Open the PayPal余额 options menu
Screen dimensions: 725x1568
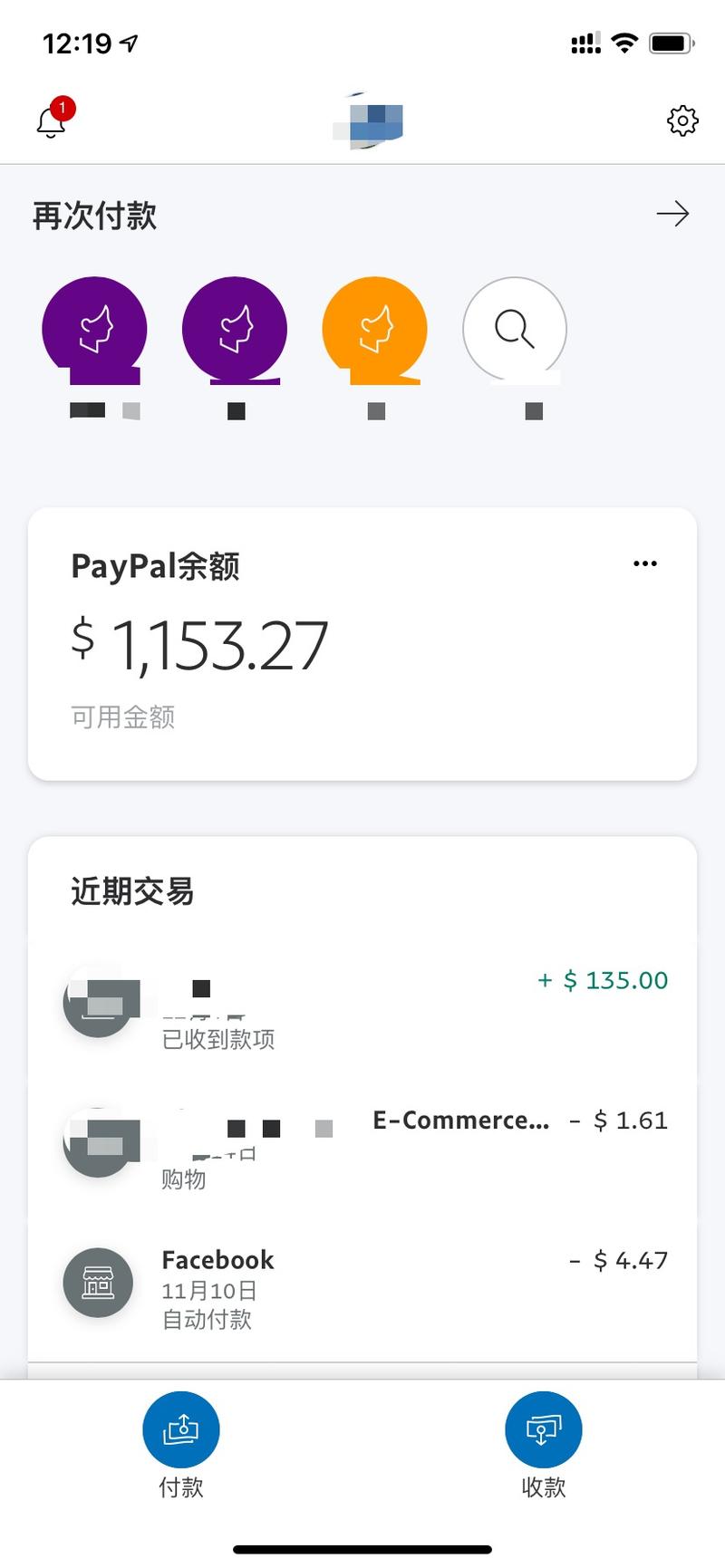coord(645,563)
